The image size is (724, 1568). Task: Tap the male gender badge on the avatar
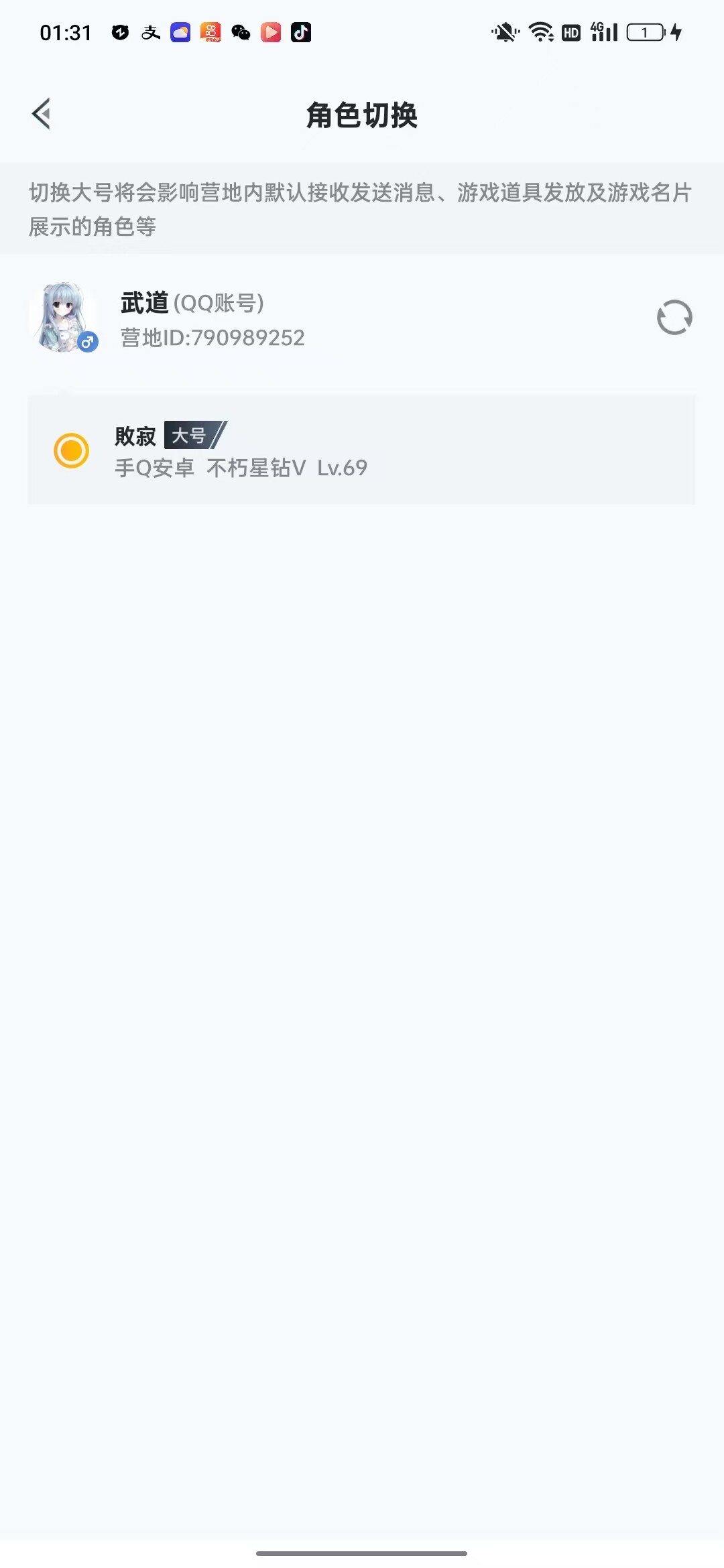point(89,343)
